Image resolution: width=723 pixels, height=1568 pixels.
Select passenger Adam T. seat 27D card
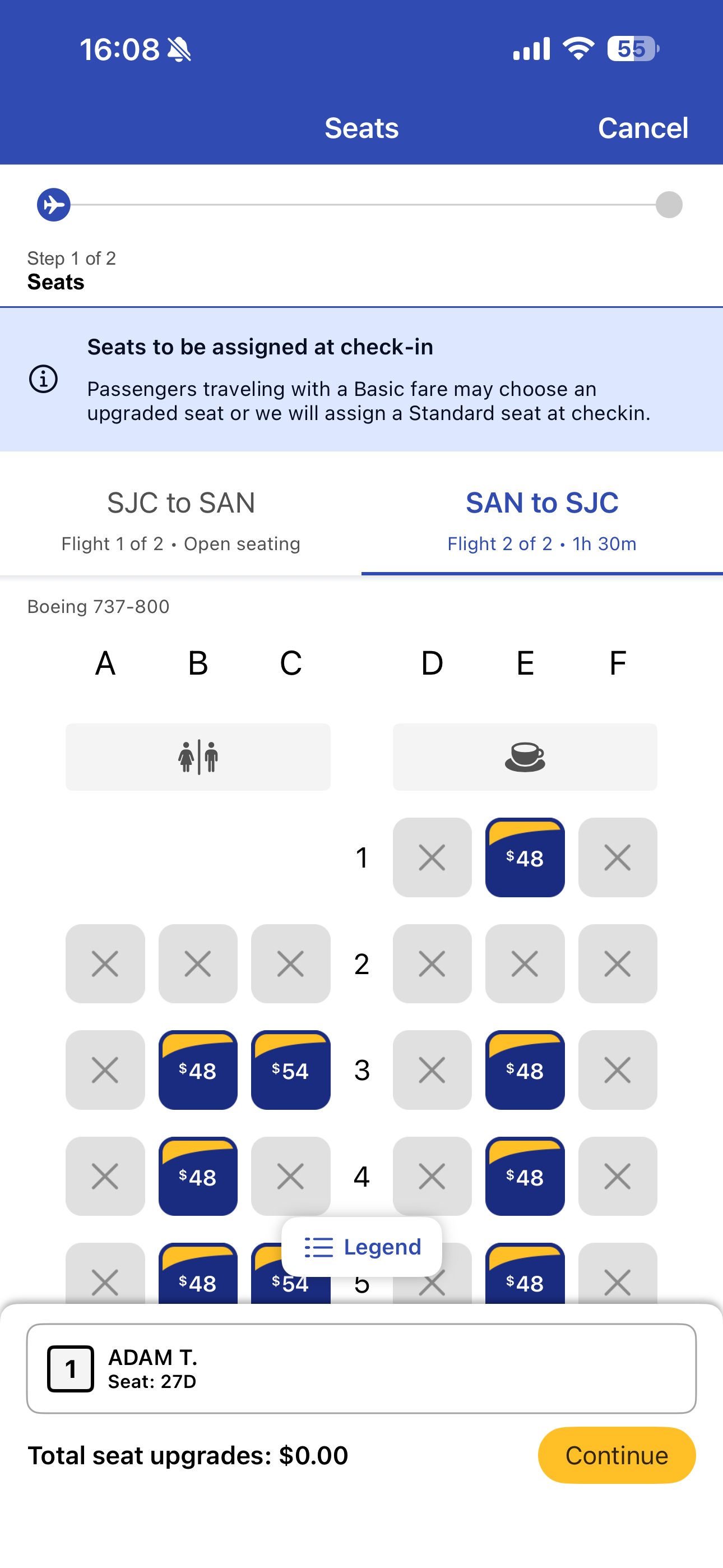coord(361,1368)
